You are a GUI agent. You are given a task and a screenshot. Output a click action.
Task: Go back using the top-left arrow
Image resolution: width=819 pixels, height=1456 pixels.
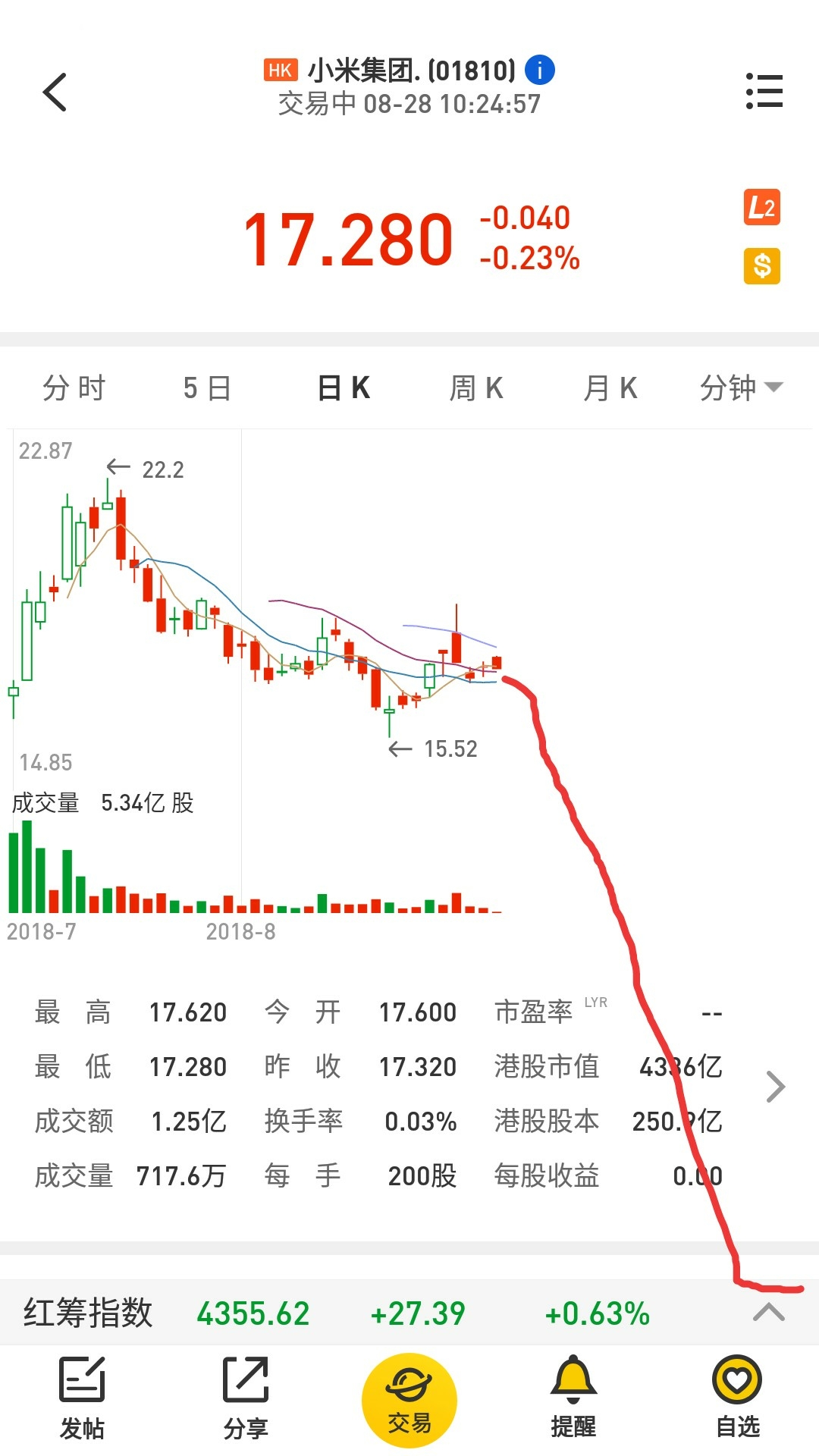(55, 93)
